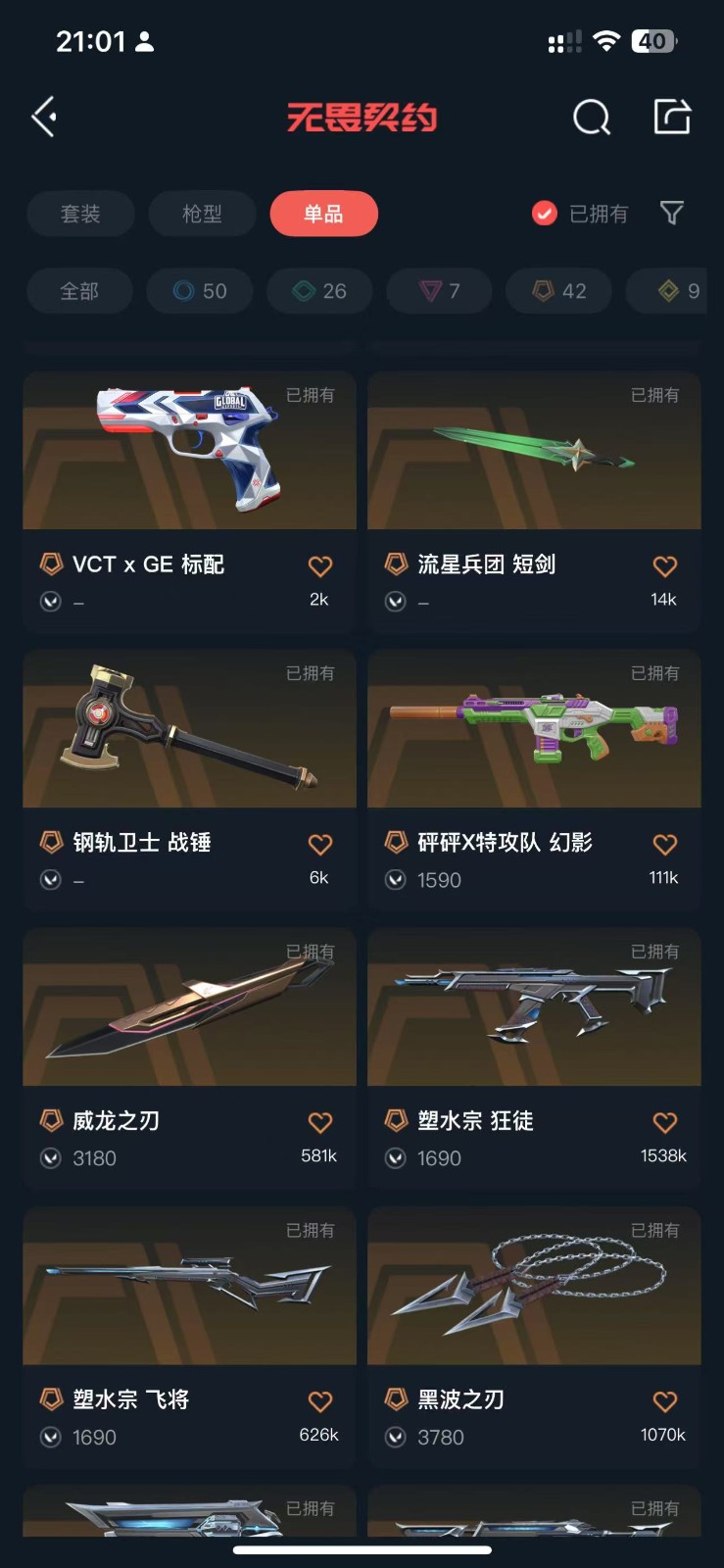Open the search icon in header
724x1568 pixels.
click(591, 118)
